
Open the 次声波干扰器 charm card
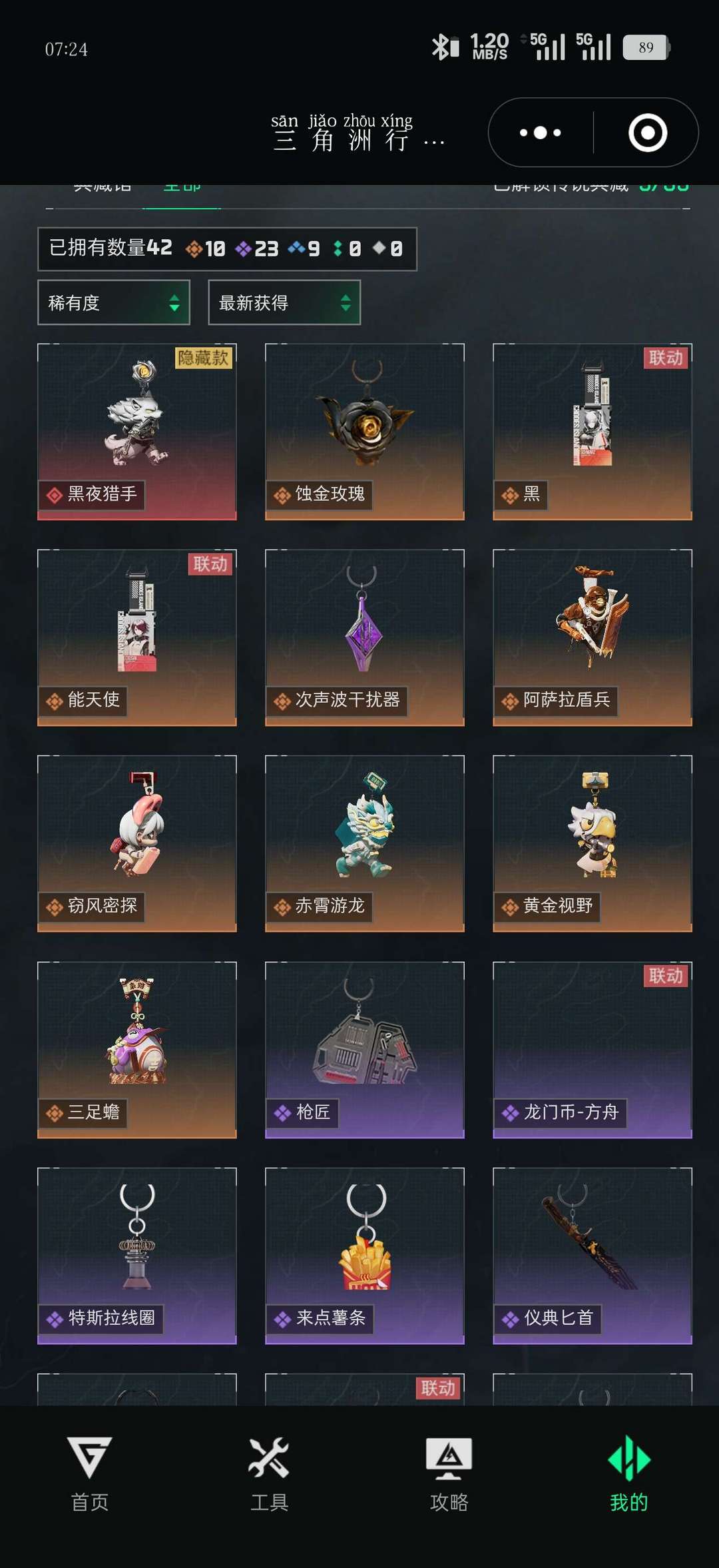pyautogui.click(x=365, y=637)
